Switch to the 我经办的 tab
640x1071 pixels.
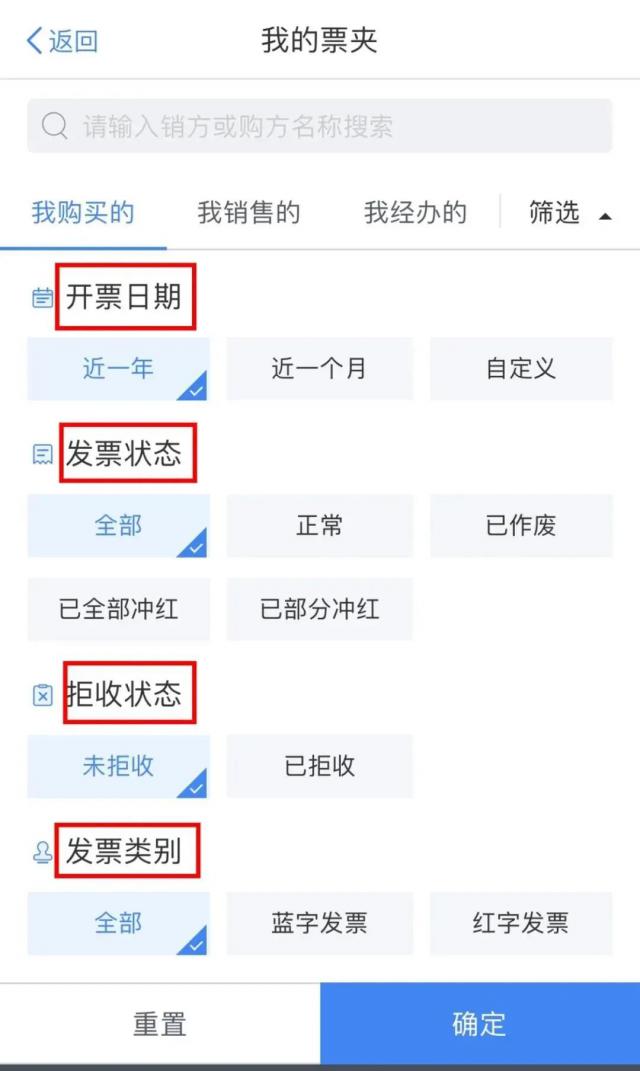pyautogui.click(x=415, y=212)
